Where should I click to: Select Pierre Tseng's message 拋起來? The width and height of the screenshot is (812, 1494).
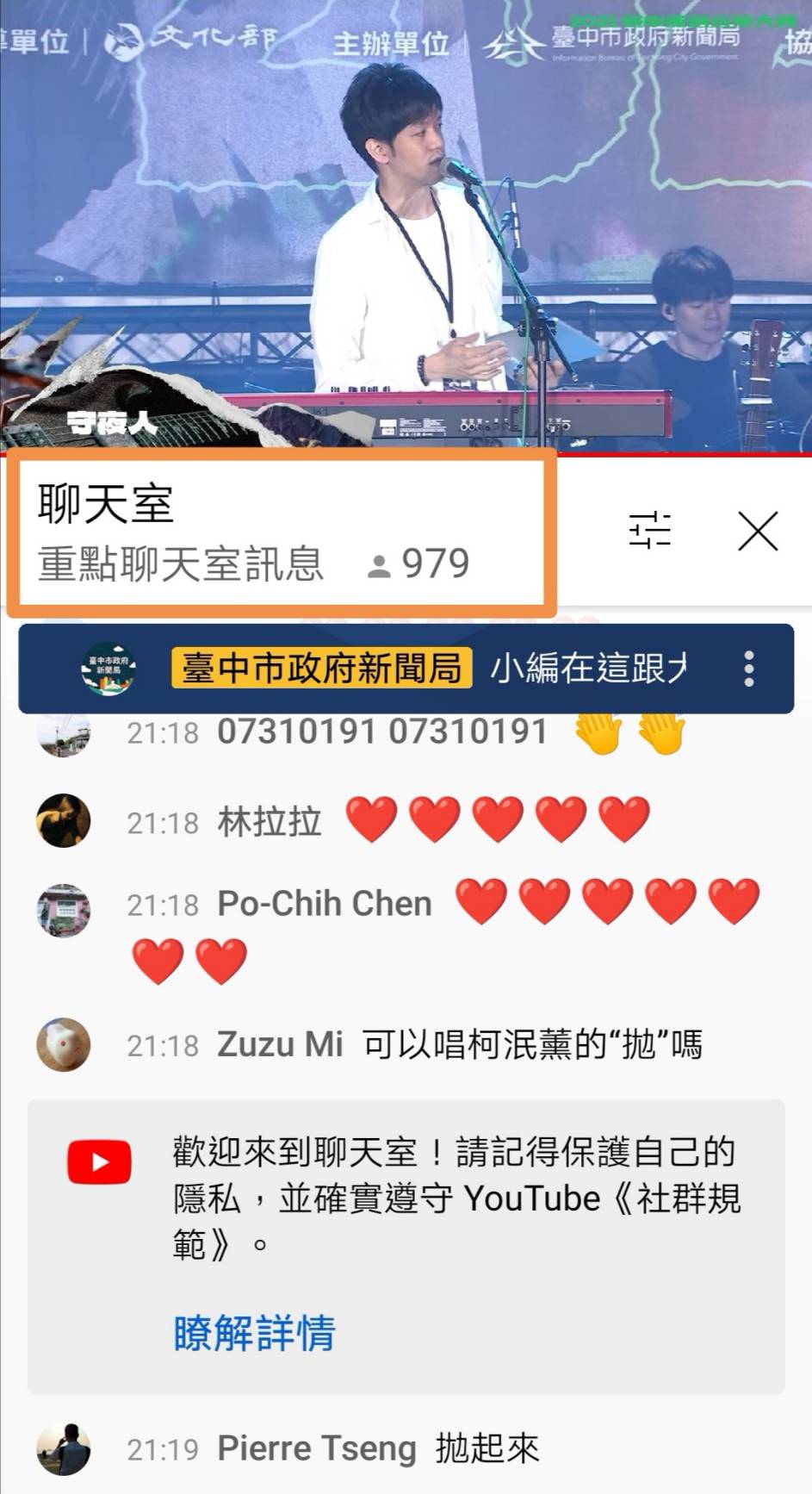pos(377,1448)
